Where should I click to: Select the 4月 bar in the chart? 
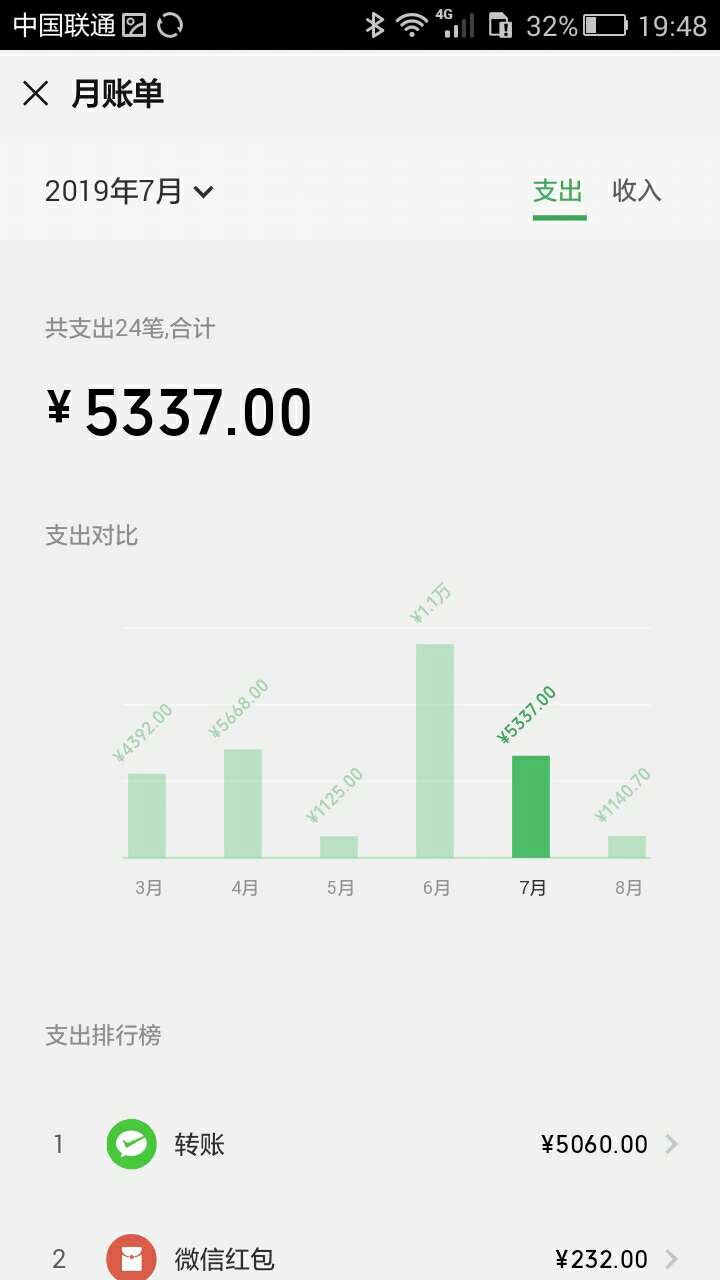point(243,803)
